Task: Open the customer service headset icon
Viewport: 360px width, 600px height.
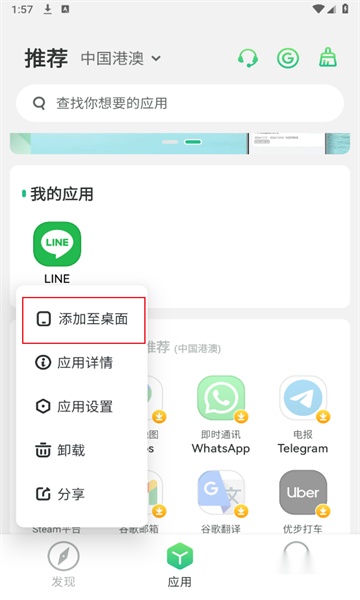Action: coord(248,59)
